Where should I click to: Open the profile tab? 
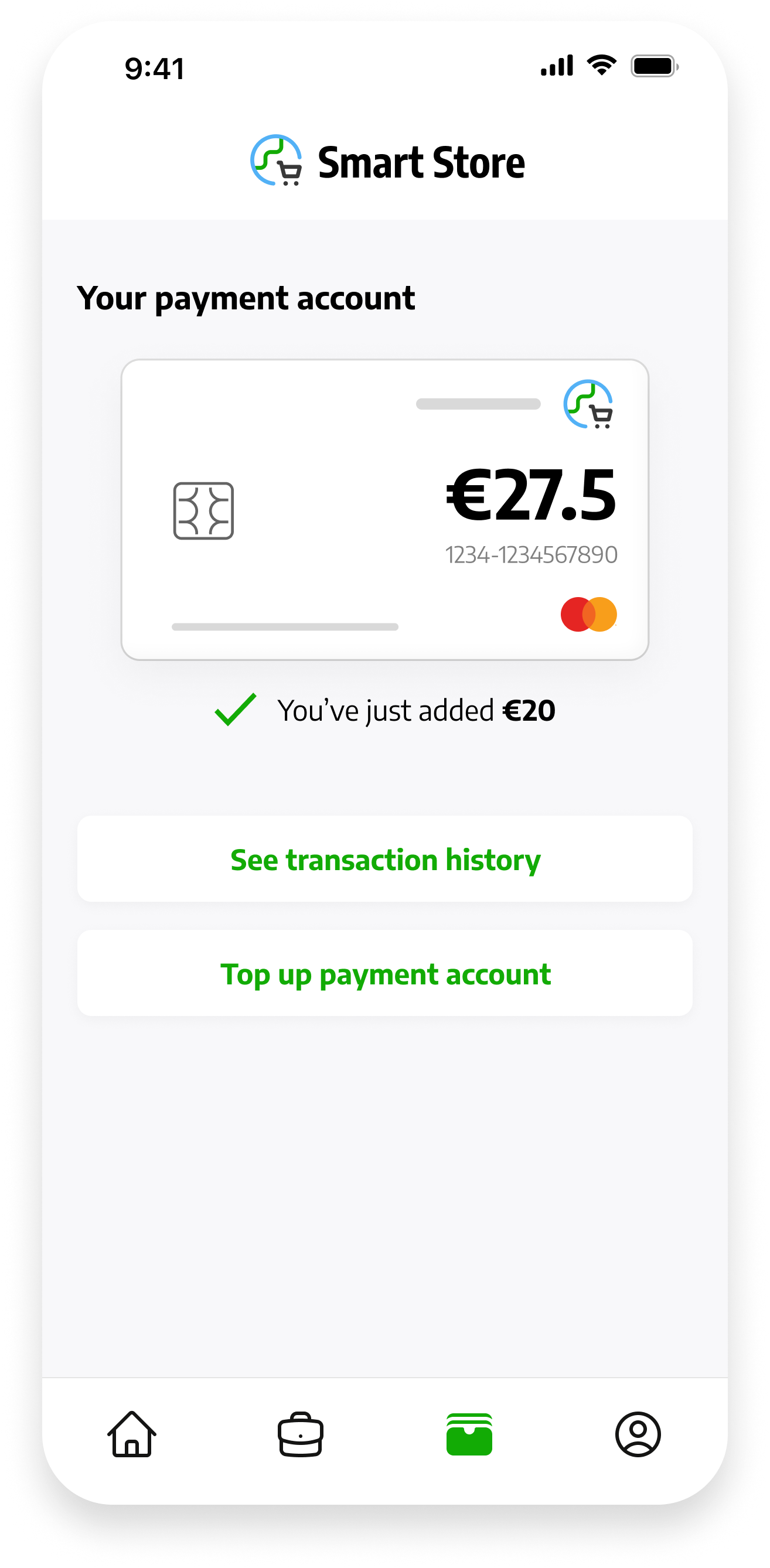point(638,1434)
